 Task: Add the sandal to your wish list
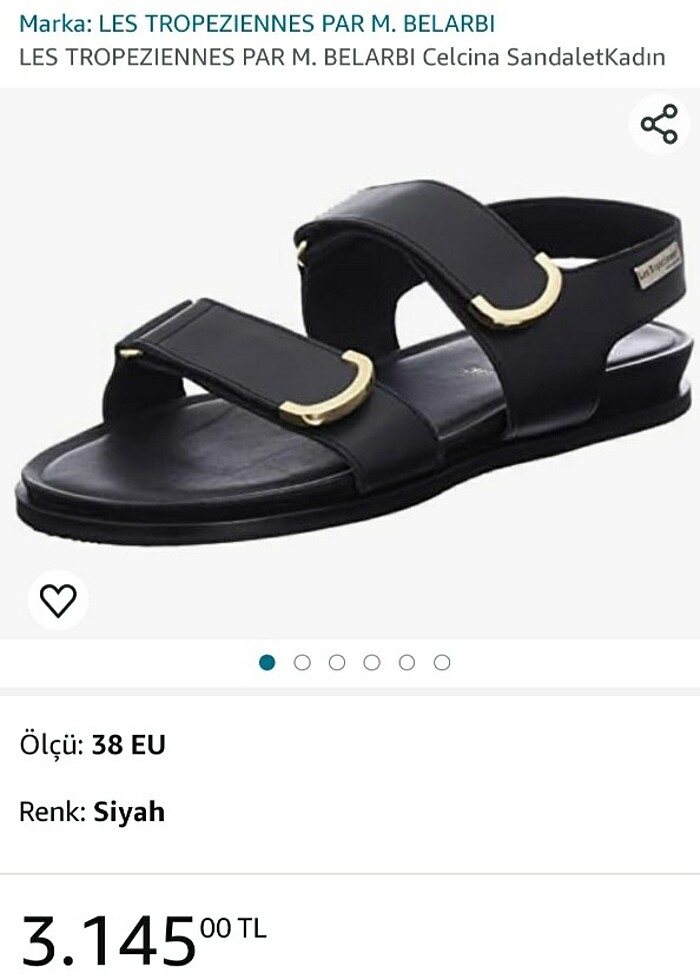[x=58, y=600]
